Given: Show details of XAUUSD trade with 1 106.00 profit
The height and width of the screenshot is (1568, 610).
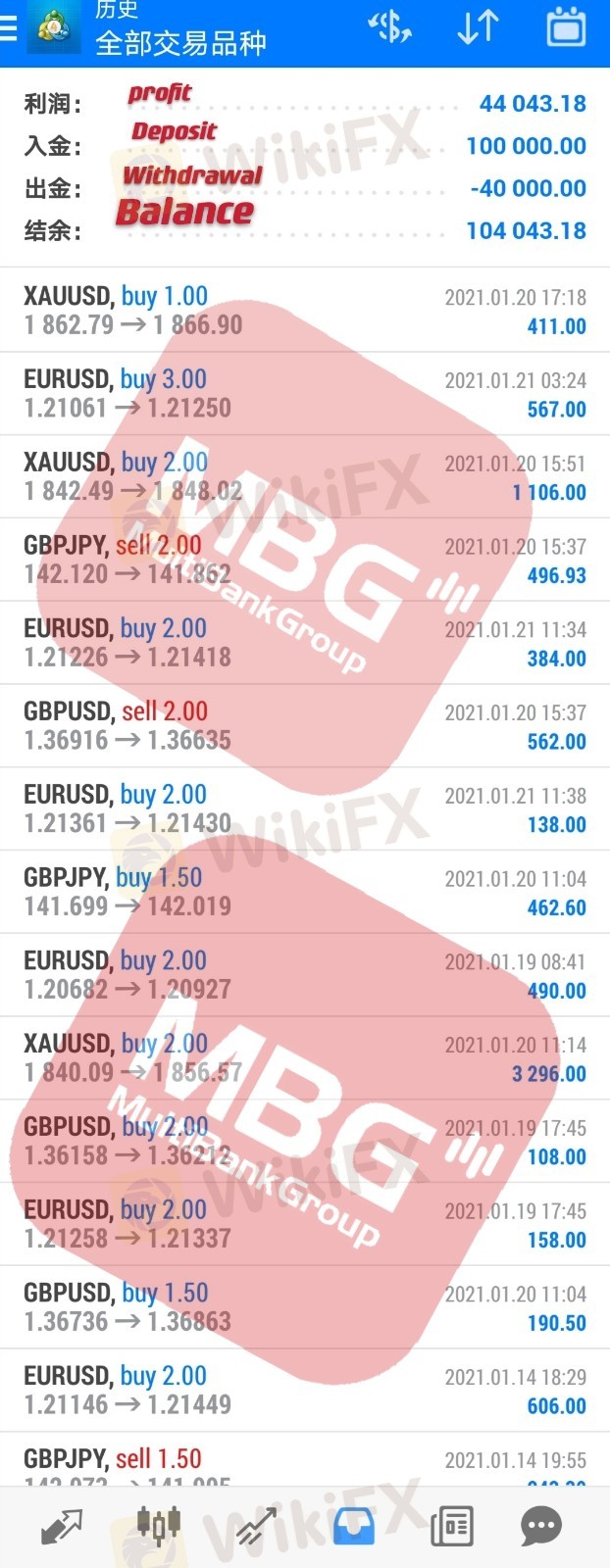Looking at the screenshot, I should point(305,477).
